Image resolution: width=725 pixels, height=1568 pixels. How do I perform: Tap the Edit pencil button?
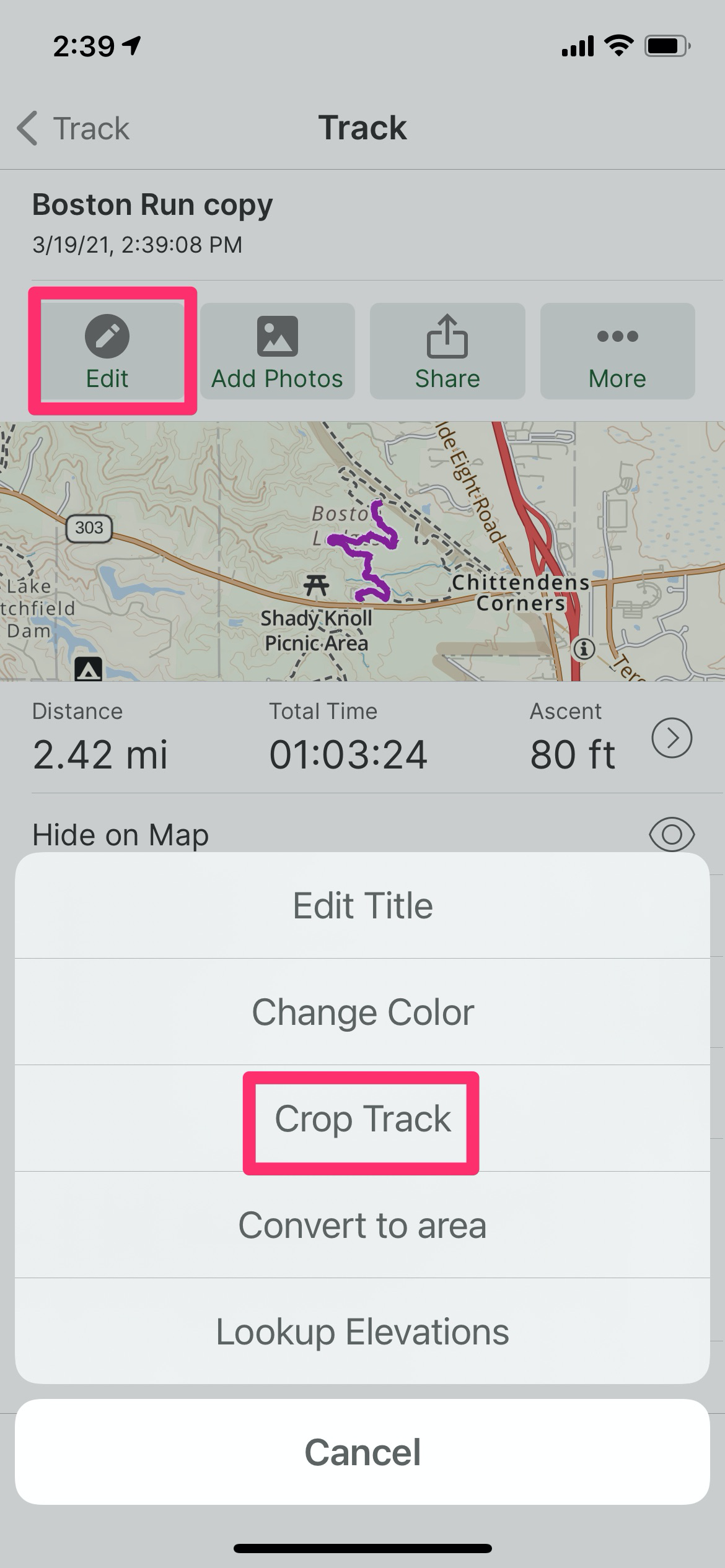click(107, 351)
